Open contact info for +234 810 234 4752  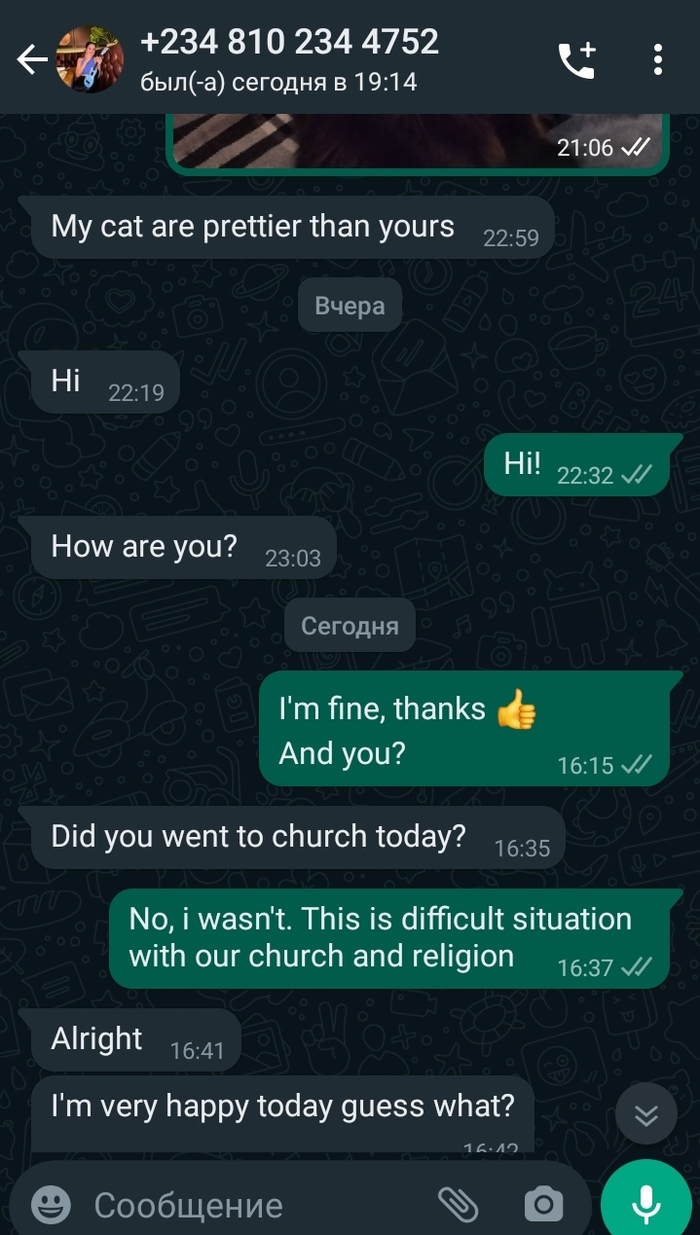pos(290,58)
